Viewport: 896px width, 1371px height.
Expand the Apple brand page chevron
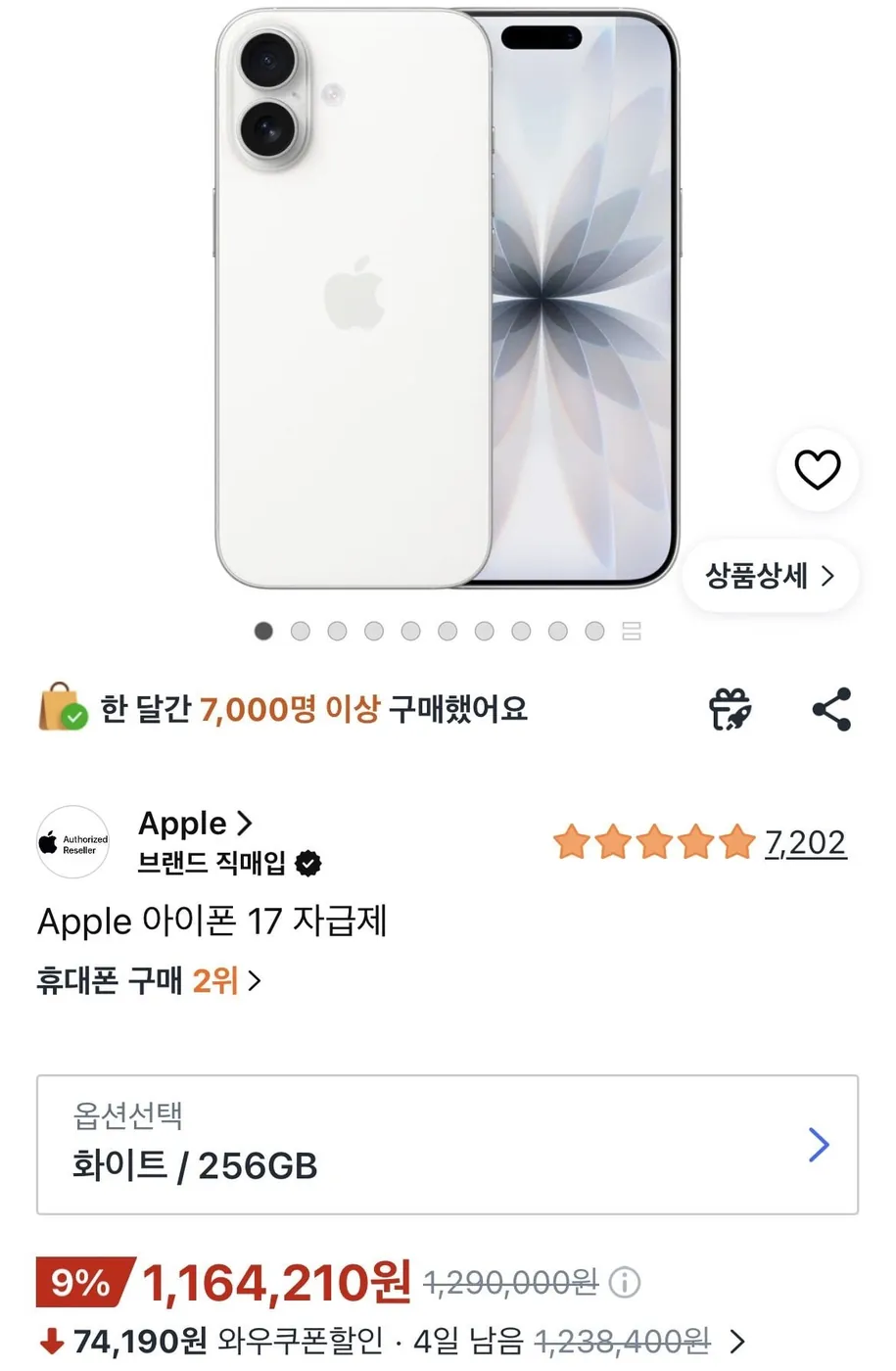[x=243, y=823]
